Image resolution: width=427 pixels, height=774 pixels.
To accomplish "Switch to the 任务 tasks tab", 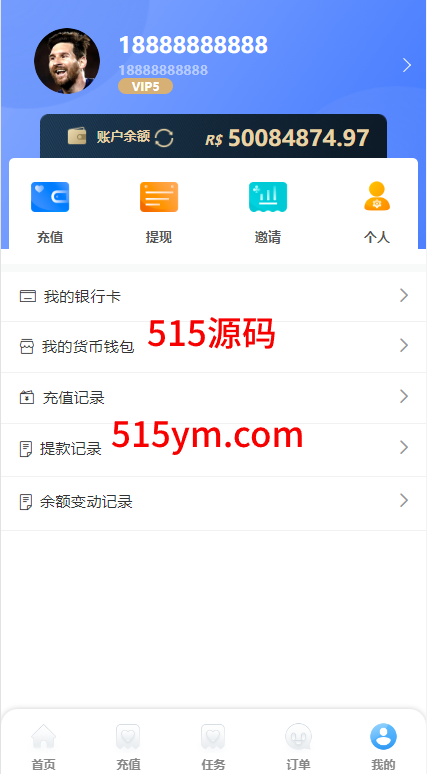I will (x=213, y=747).
